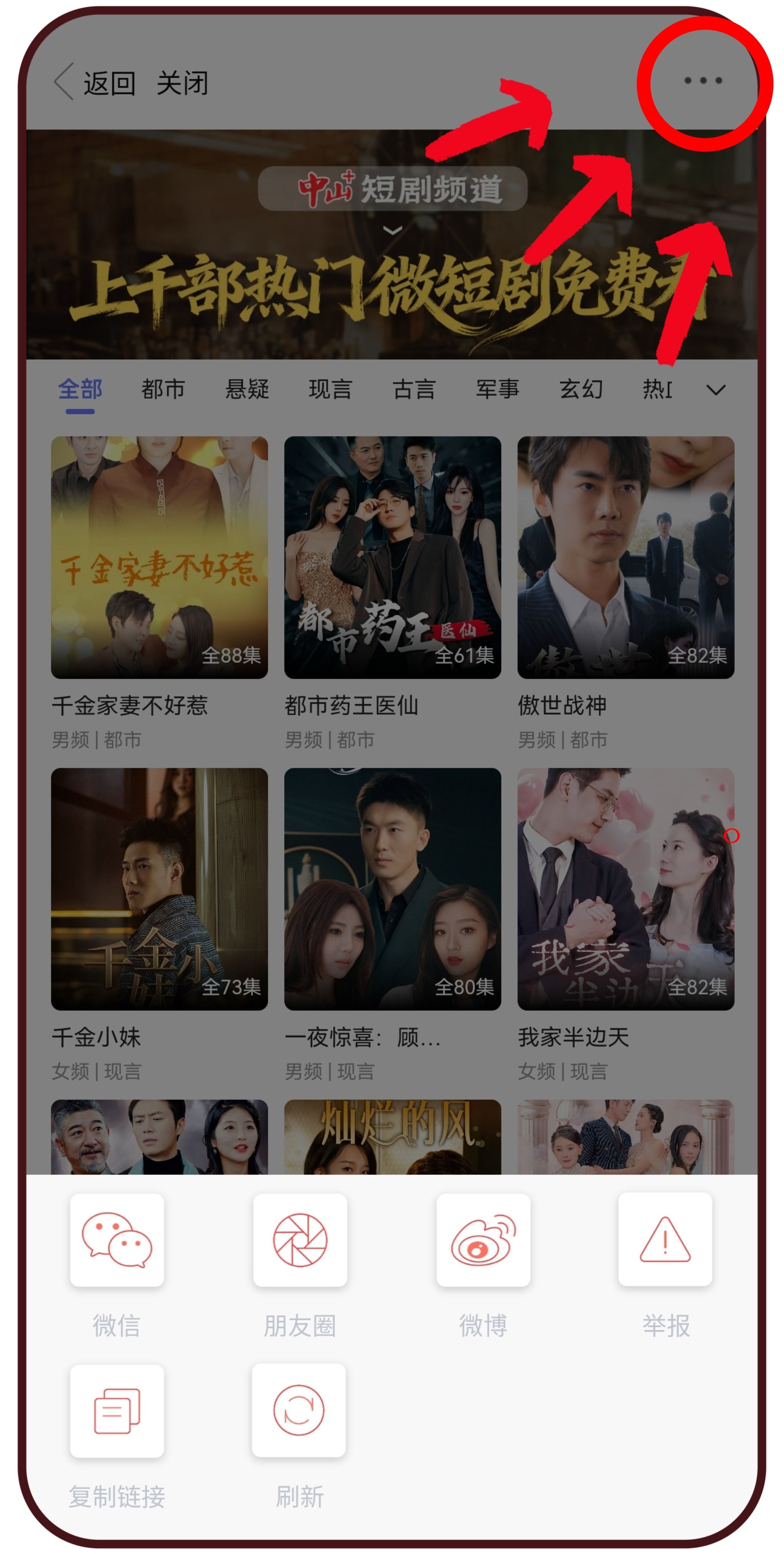
Task: Tap 刷新 to reload the page
Action: click(x=299, y=1411)
